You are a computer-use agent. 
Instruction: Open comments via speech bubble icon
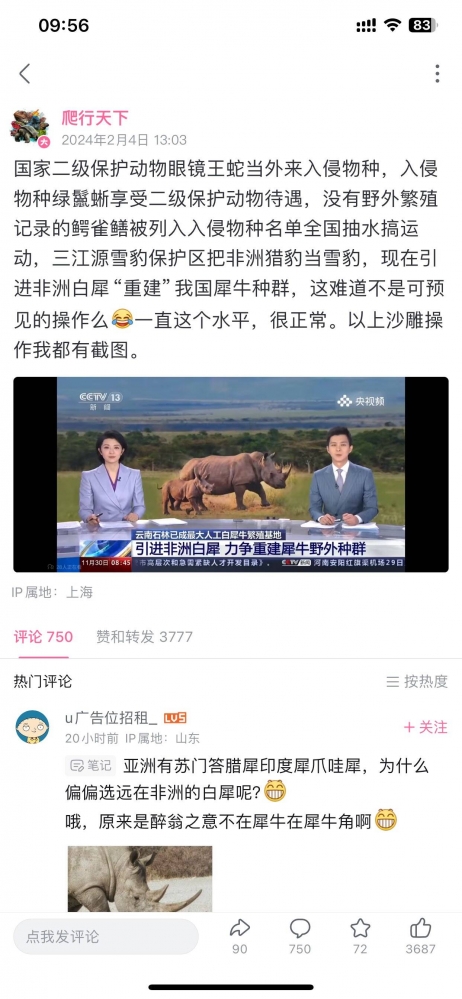pyautogui.click(x=300, y=935)
